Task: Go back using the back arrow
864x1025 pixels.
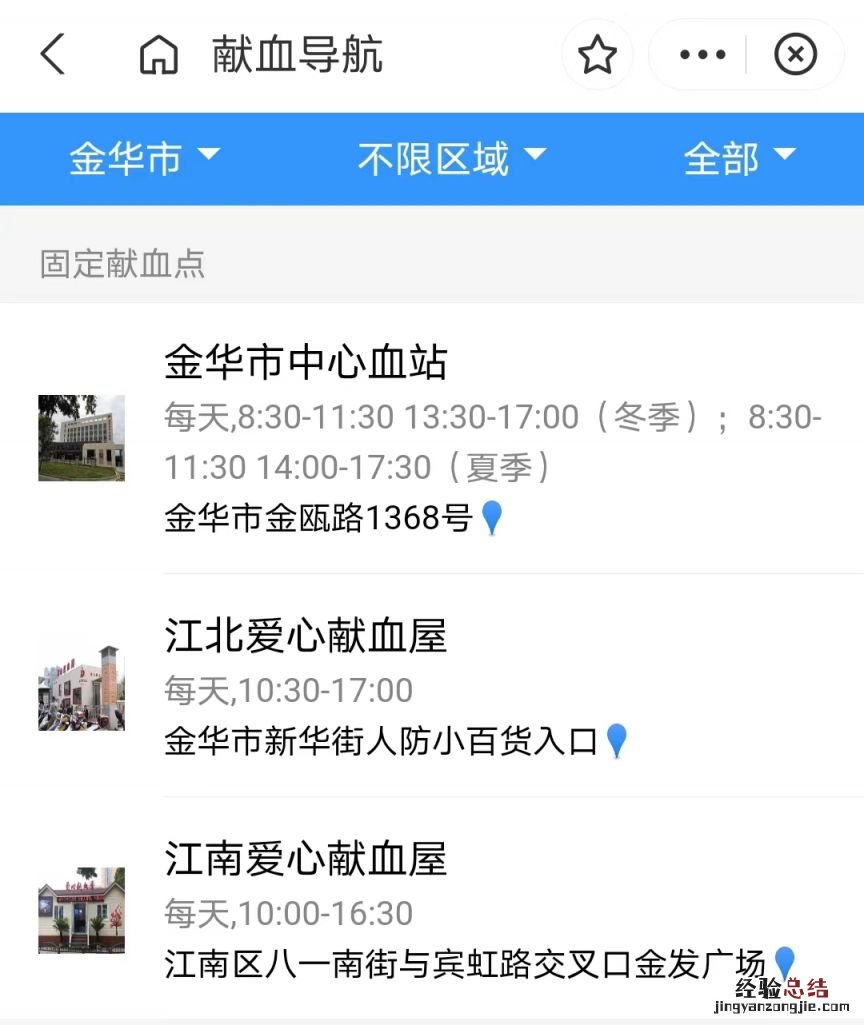Action: click(53, 54)
